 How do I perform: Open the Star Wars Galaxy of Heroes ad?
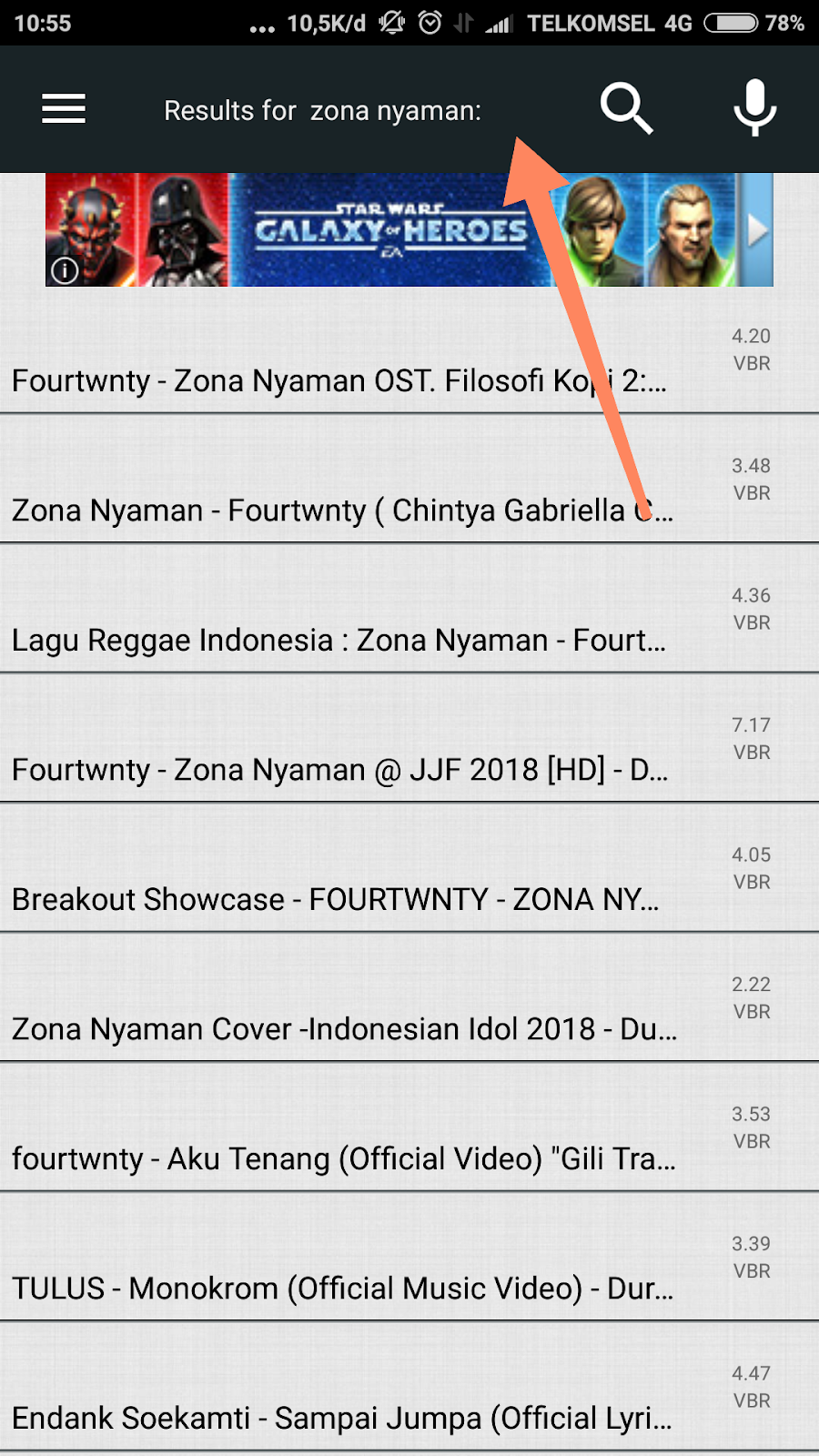[391, 230]
